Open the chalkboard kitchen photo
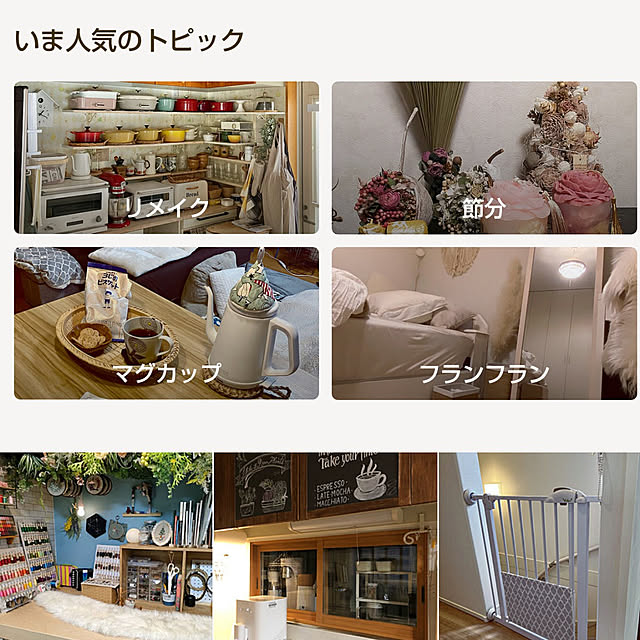This screenshot has width=640, height=640. (x=325, y=546)
